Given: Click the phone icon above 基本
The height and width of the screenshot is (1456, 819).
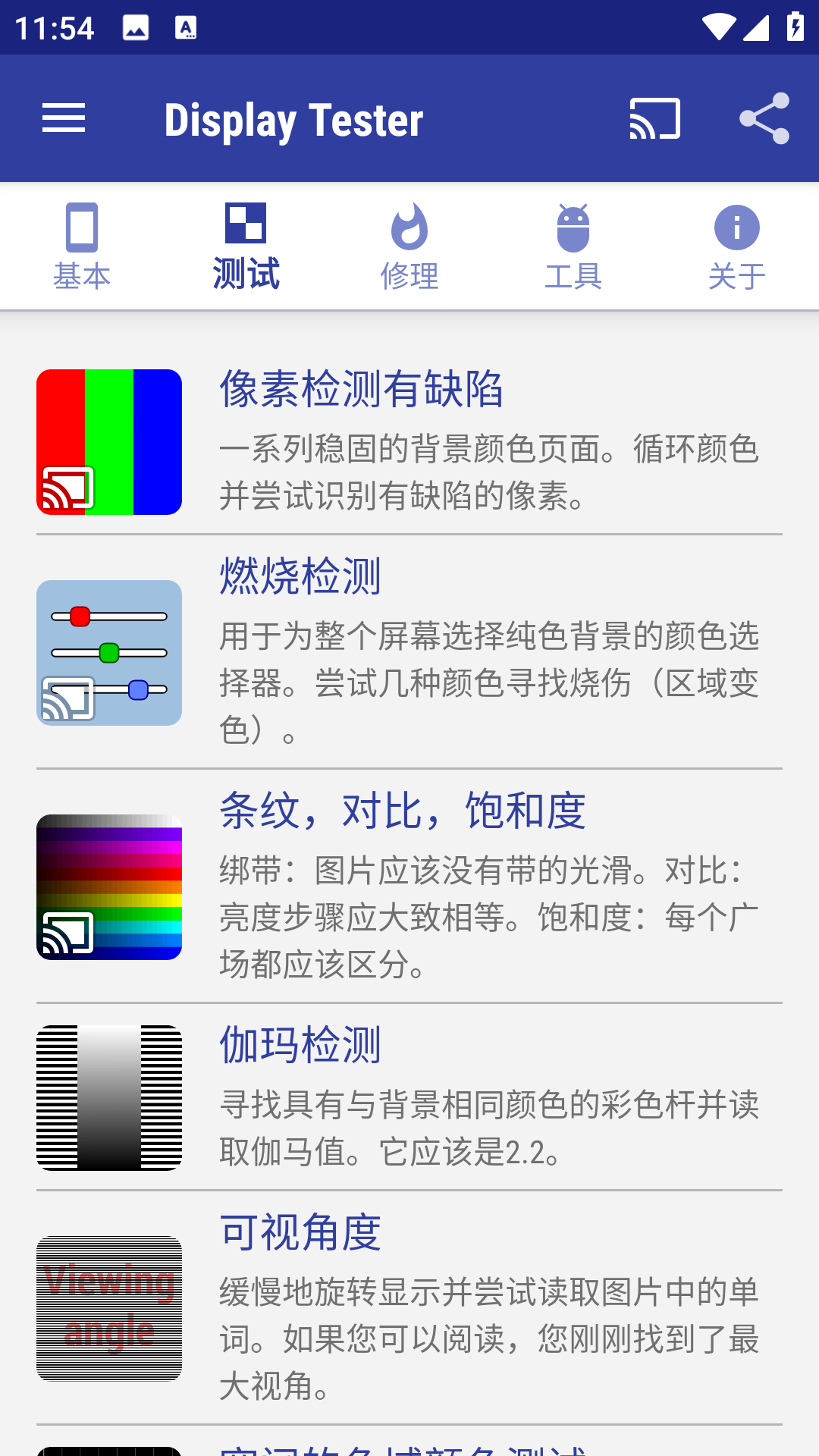Looking at the screenshot, I should [x=82, y=227].
